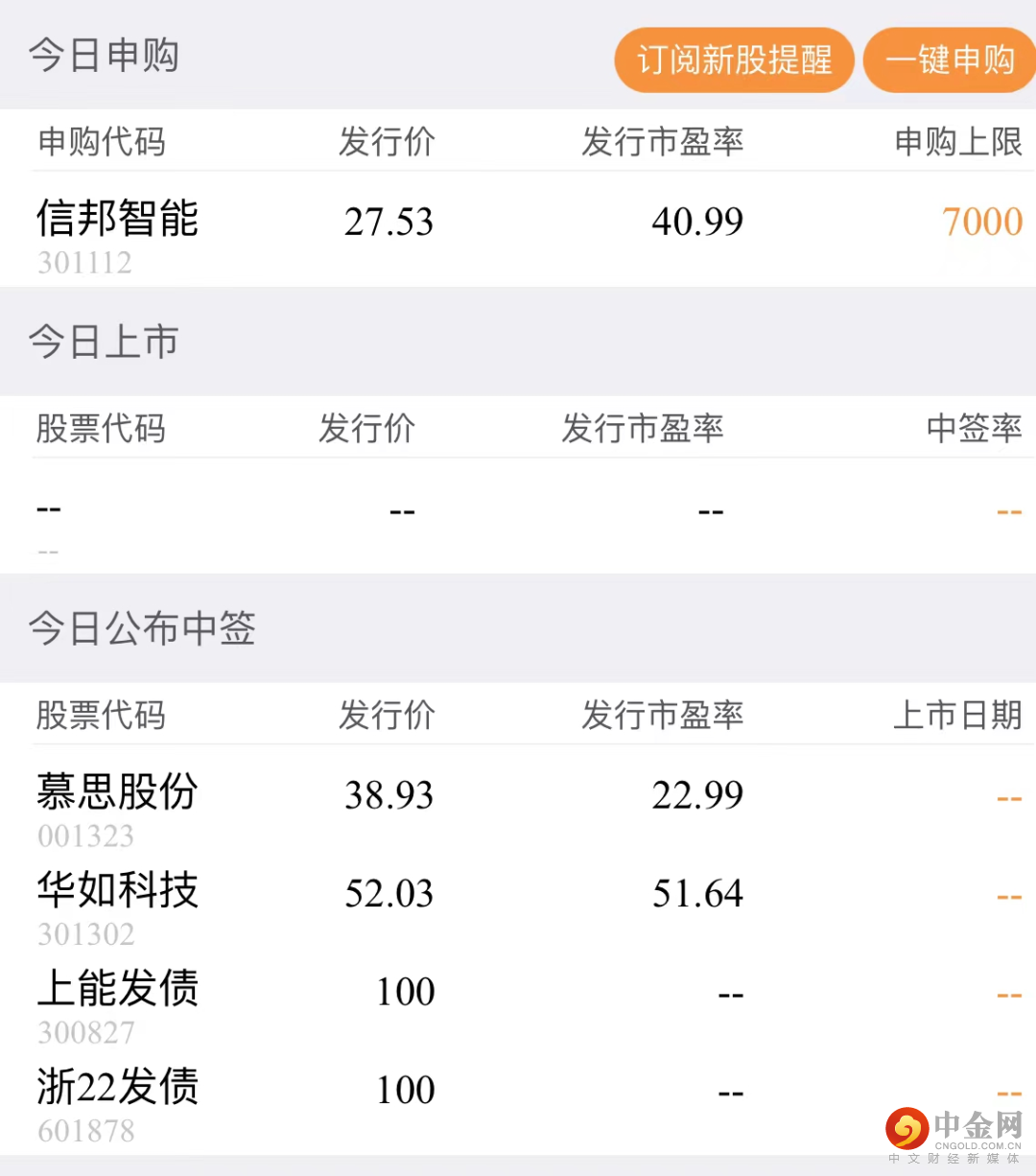Screen dimensions: 1036x1176
Task: Select the 上能发债 300827 entry
Action: (518, 1001)
